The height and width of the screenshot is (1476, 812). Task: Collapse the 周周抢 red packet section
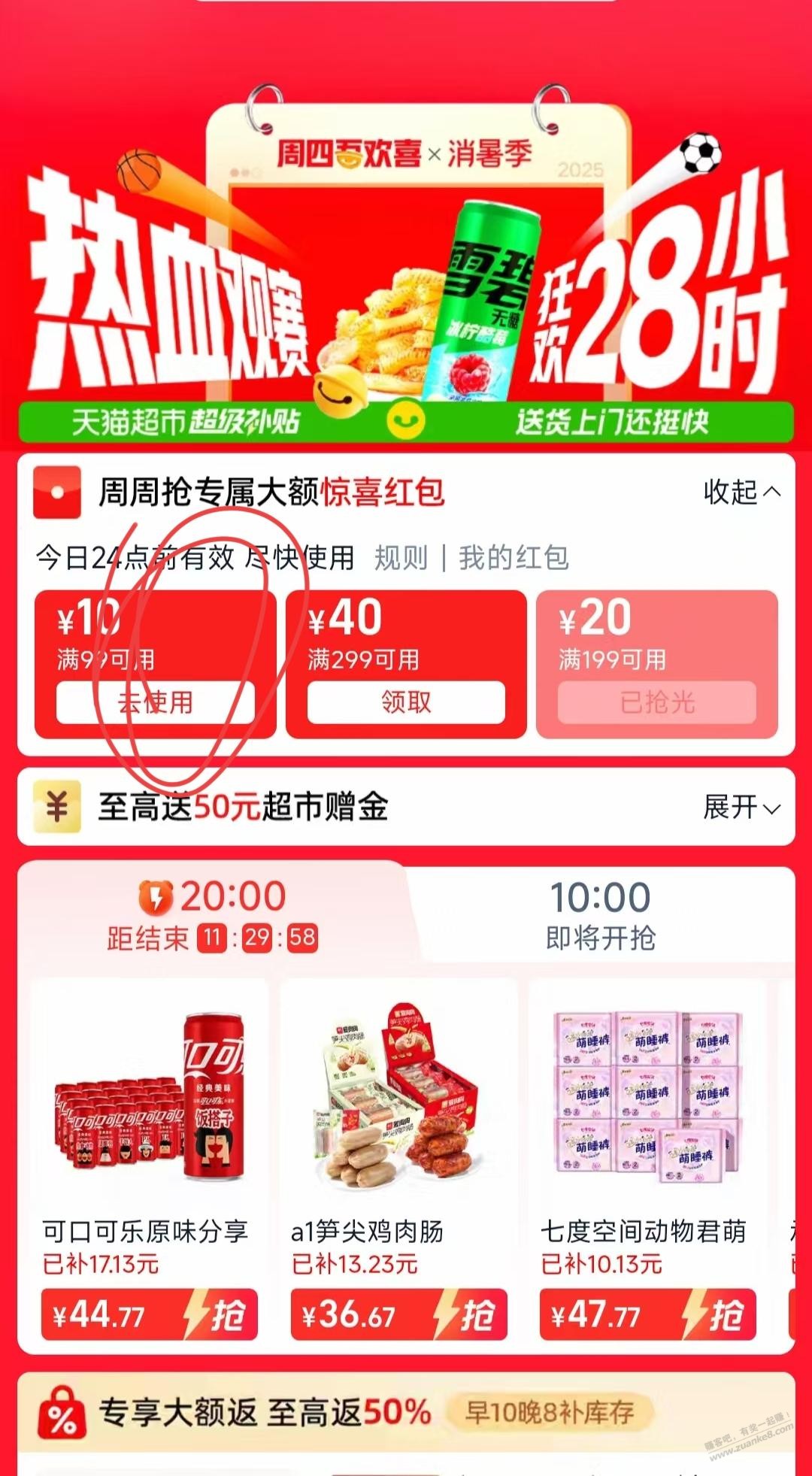tap(741, 493)
